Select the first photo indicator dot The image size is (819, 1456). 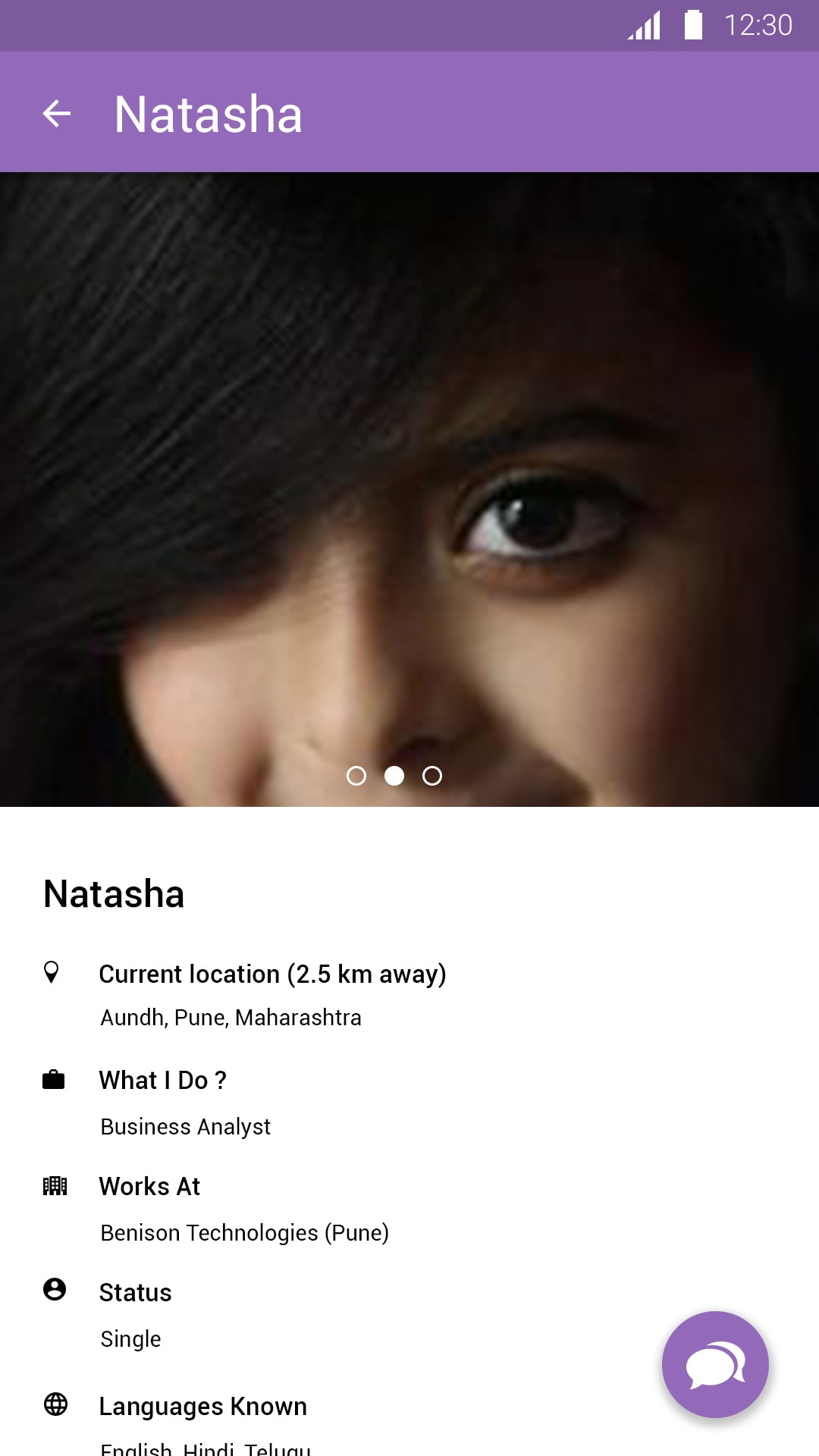(356, 776)
